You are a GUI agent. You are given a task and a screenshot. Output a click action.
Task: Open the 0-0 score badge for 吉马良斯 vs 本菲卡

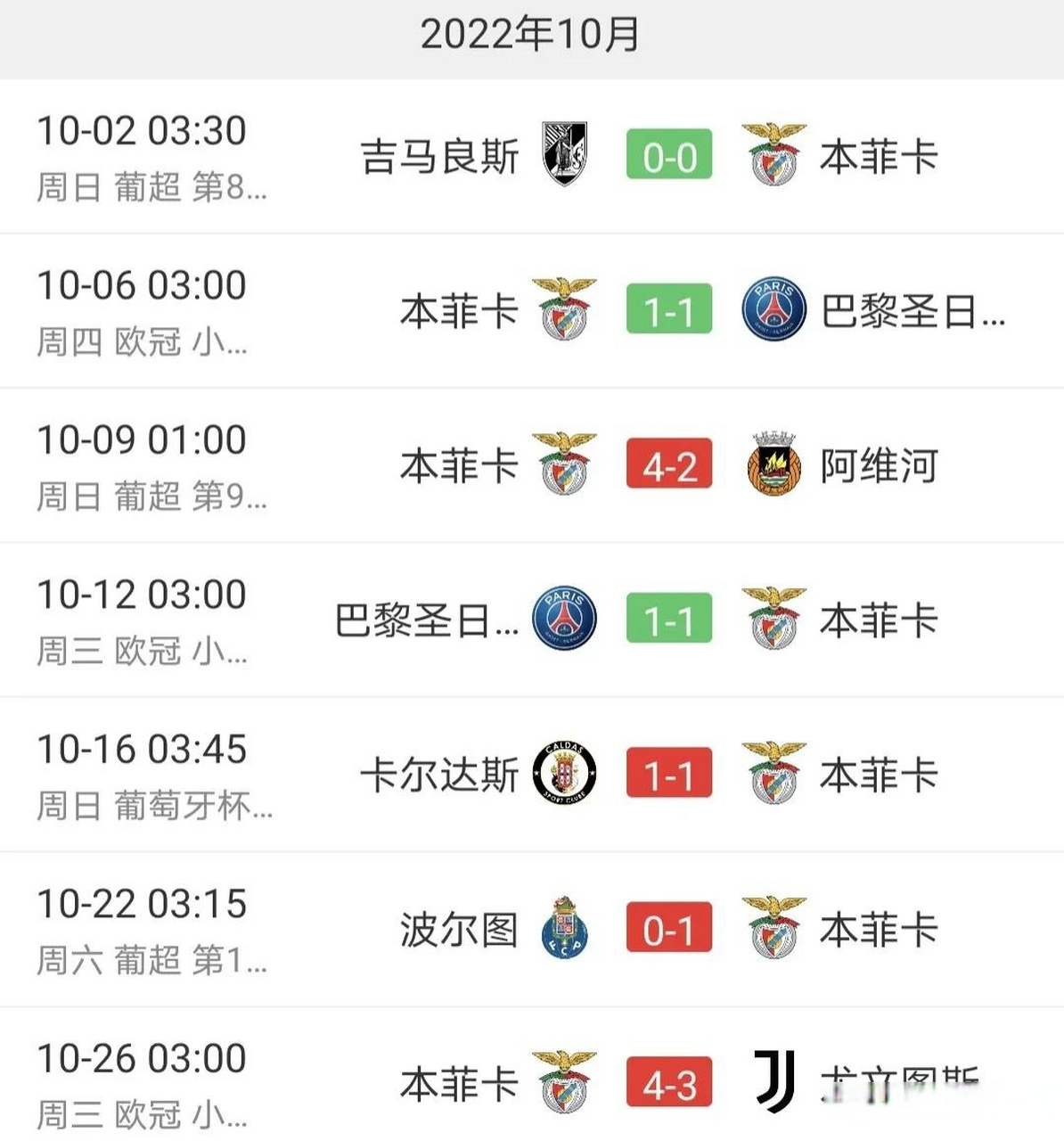[668, 153]
